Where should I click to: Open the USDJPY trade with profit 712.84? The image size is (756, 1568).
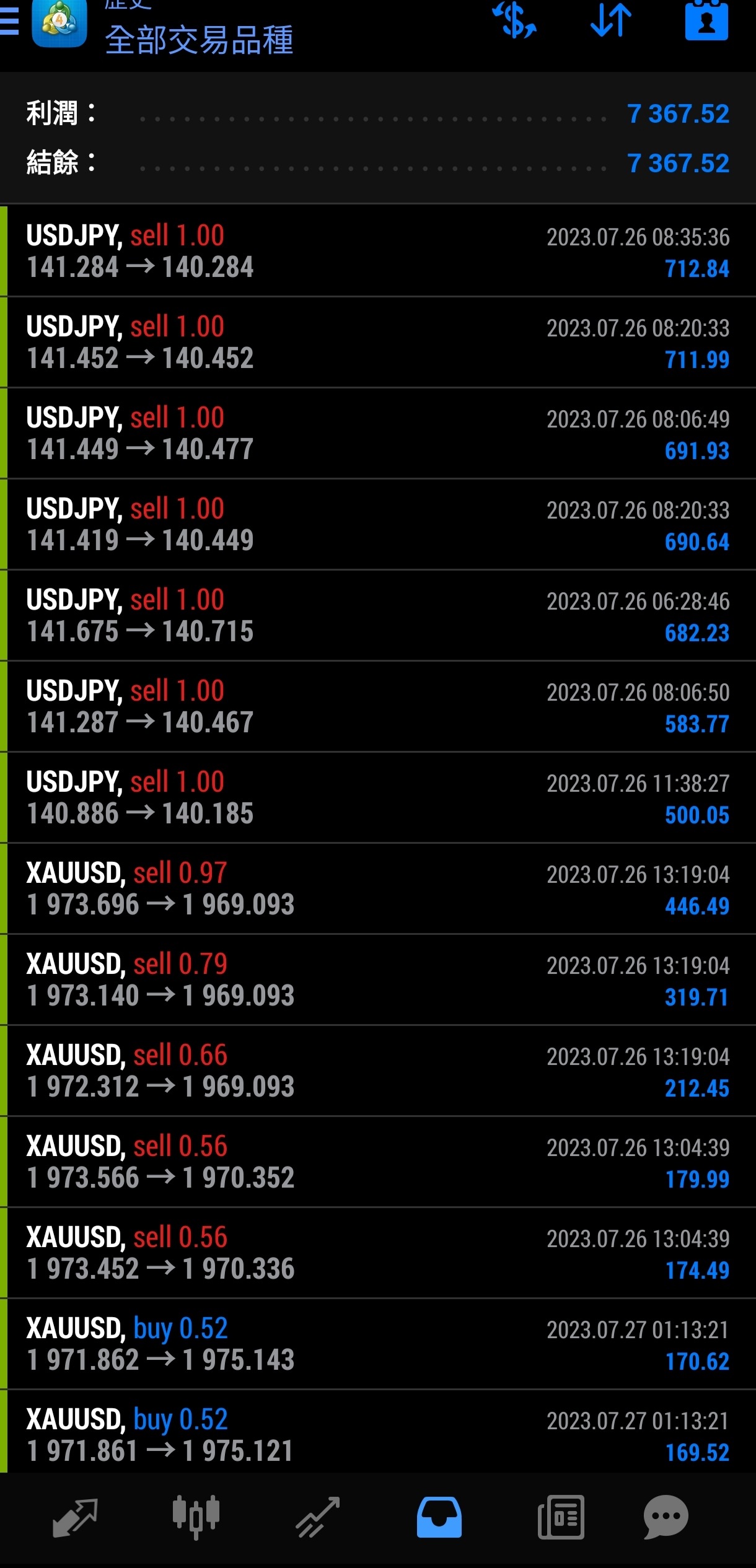tap(378, 252)
